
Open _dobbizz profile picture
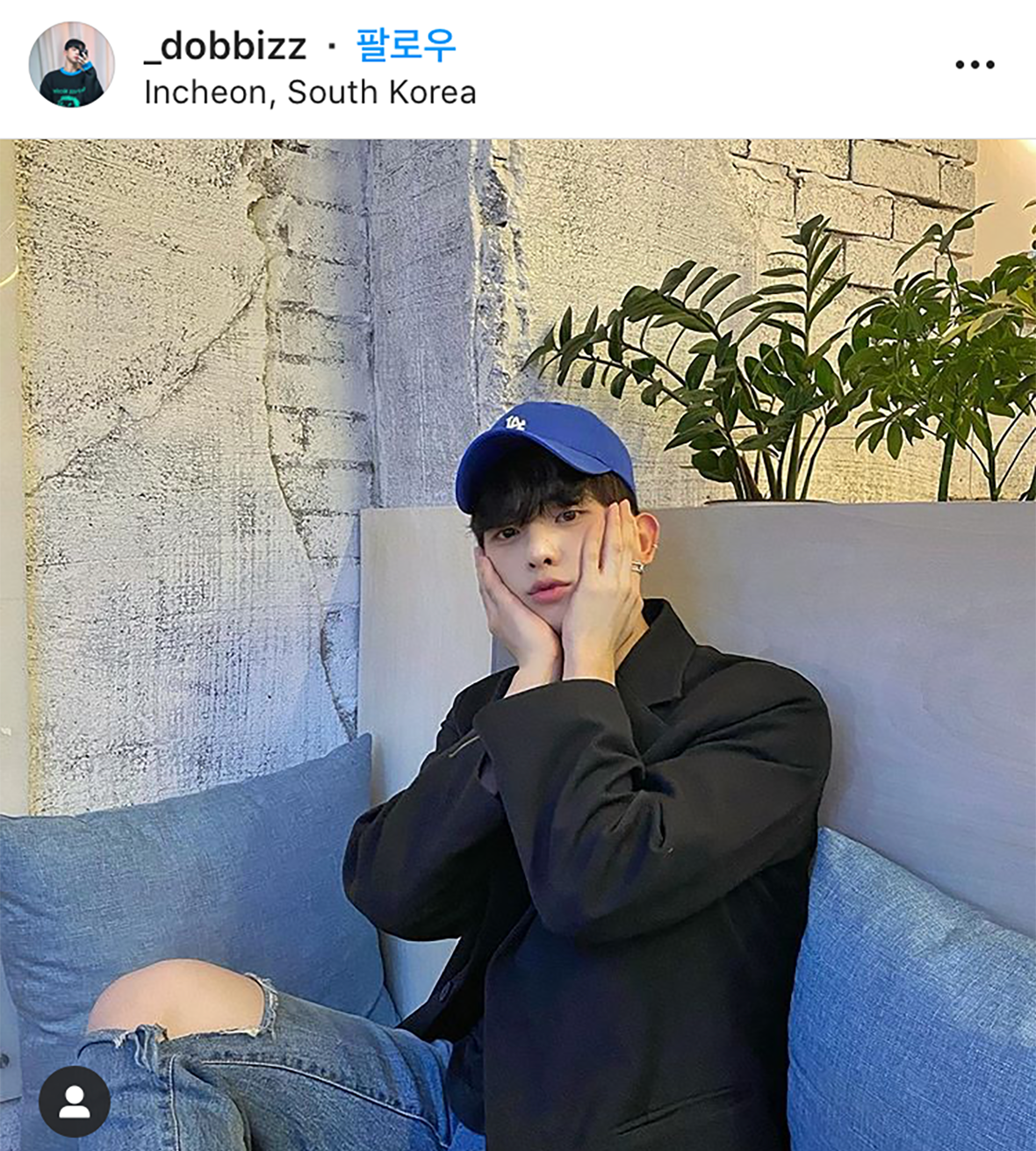click(x=71, y=65)
